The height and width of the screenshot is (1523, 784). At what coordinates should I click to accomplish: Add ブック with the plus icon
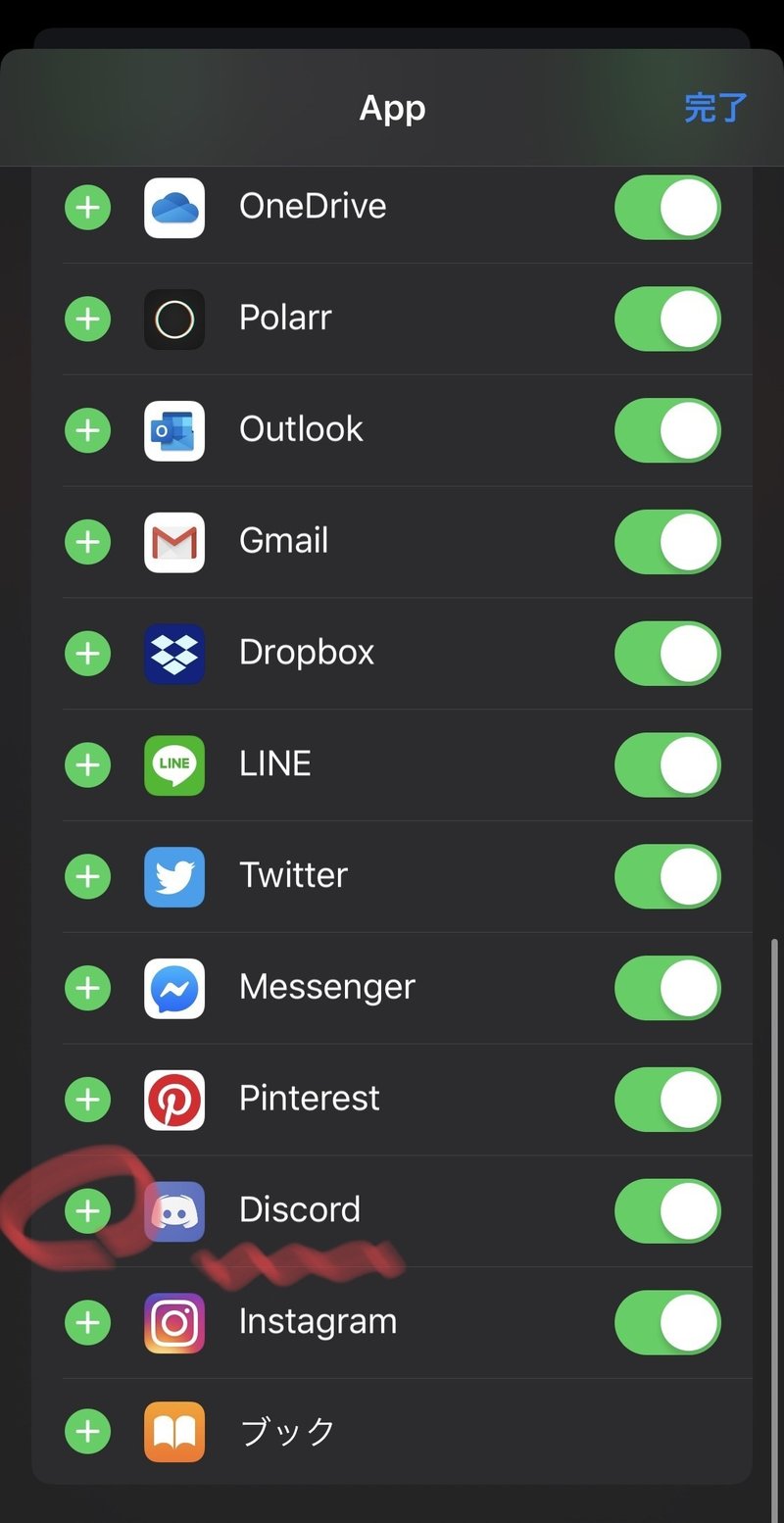point(88,1433)
